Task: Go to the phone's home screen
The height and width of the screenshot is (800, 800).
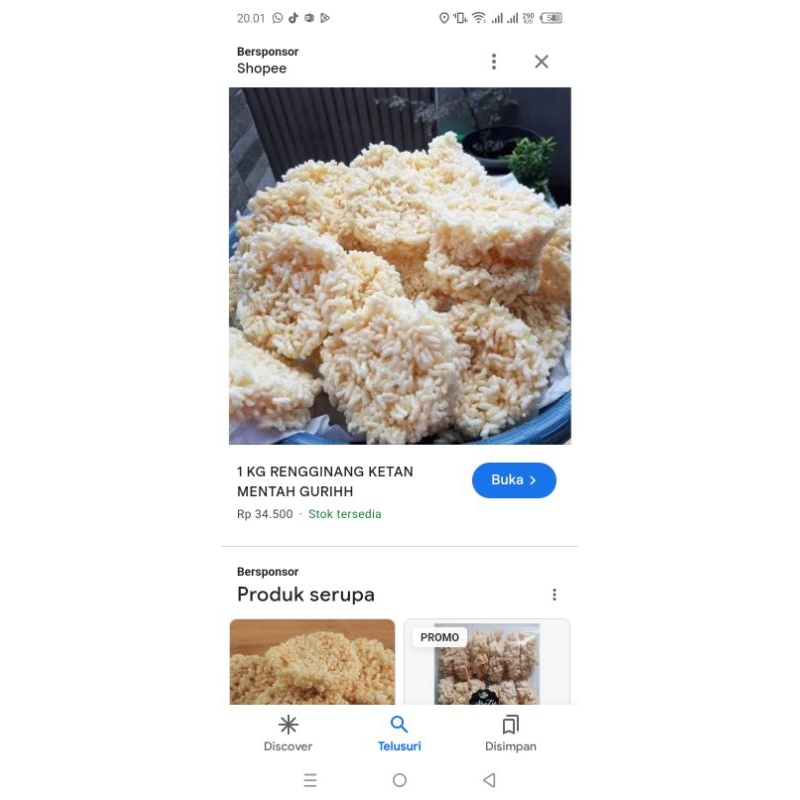Action: [x=399, y=780]
